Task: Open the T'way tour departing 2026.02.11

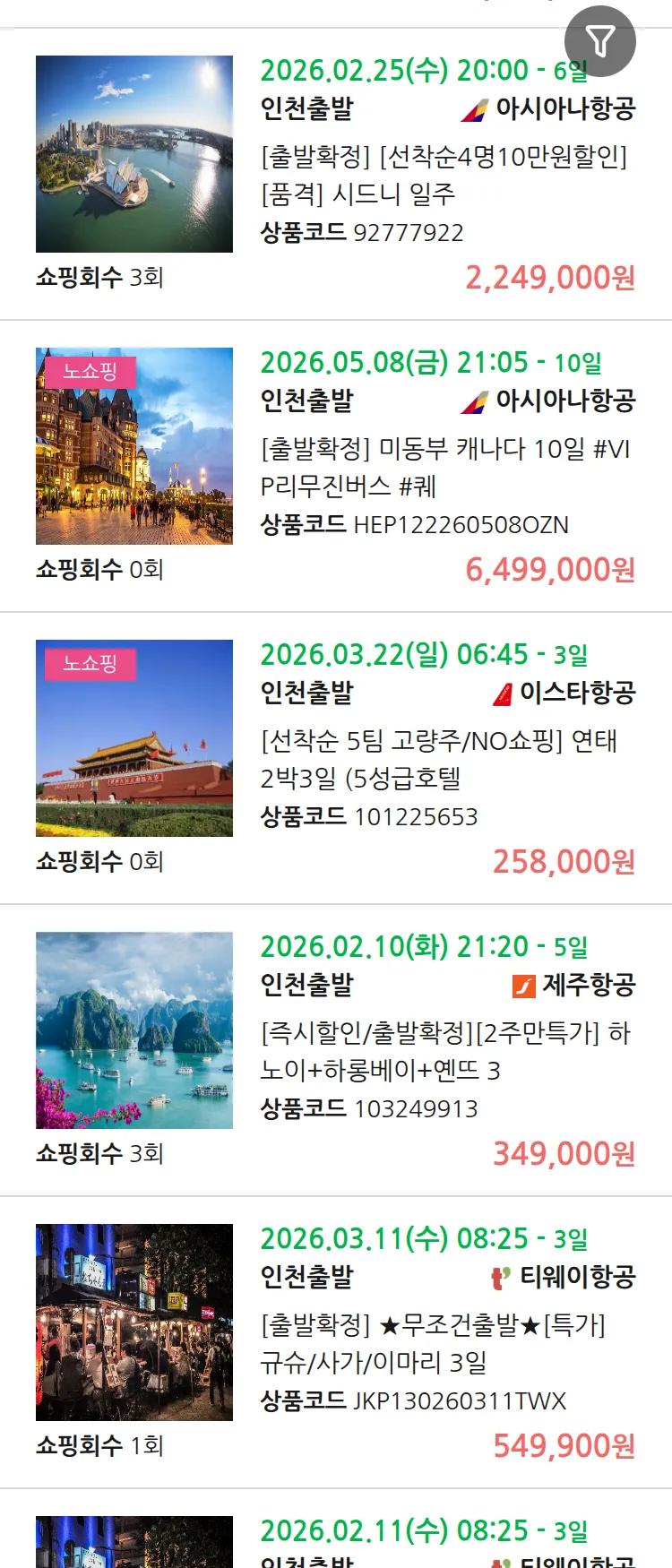Action: pos(423,1530)
